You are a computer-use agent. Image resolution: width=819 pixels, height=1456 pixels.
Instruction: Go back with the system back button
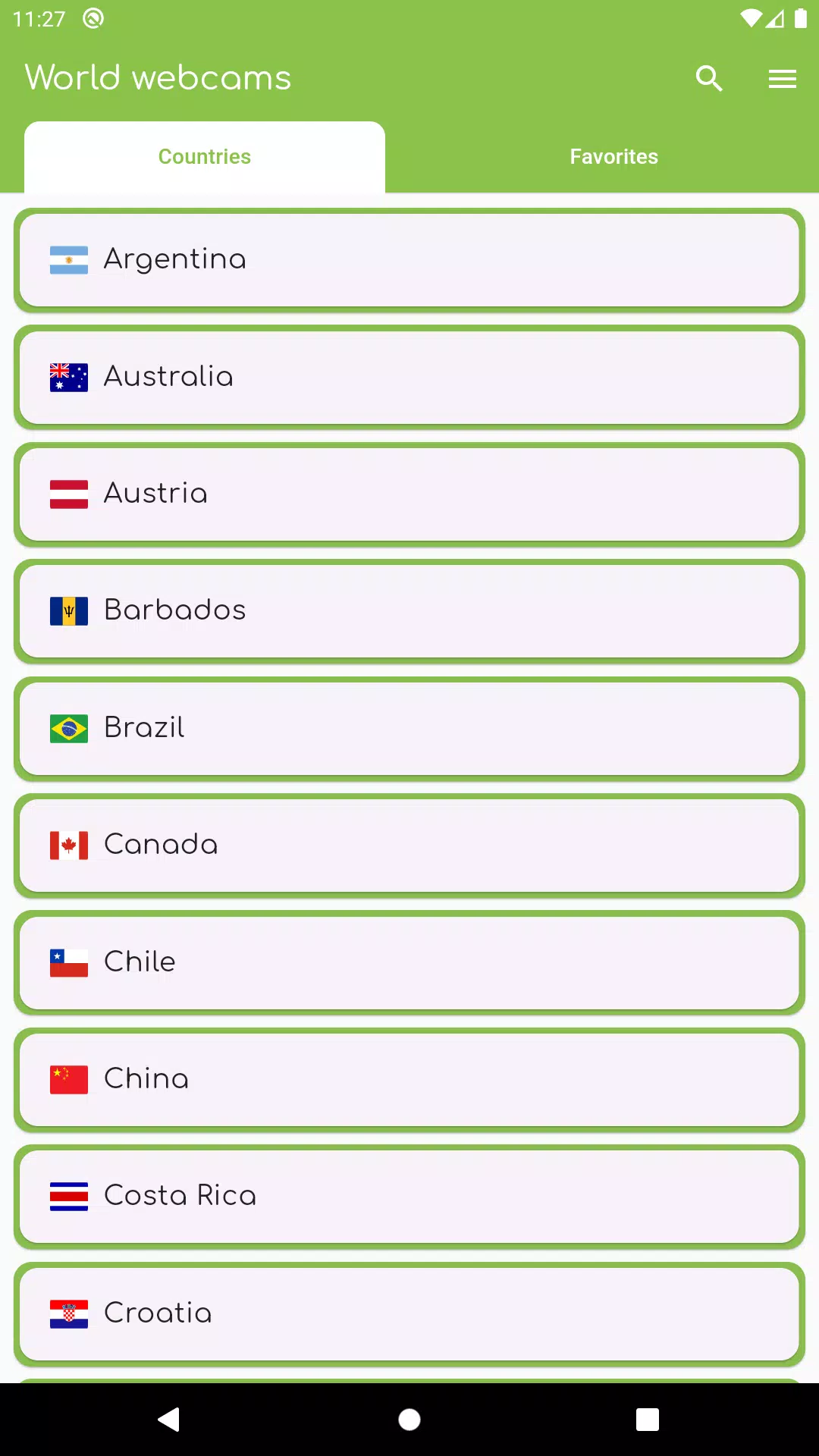click(x=169, y=1419)
